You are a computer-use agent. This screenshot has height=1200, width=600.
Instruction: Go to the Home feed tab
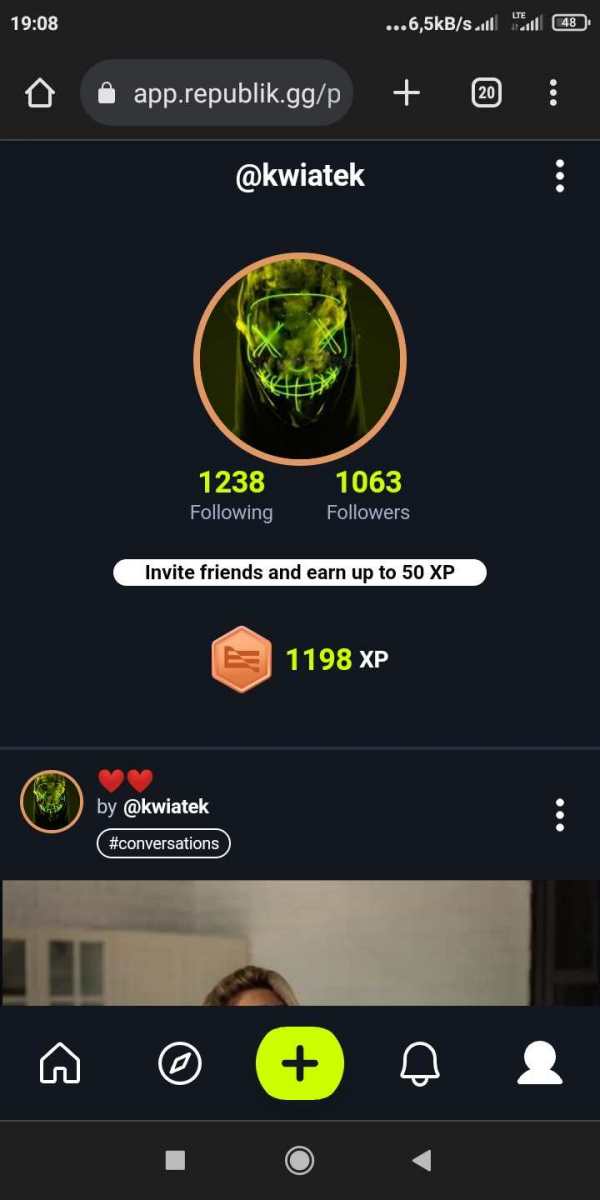(60, 1063)
